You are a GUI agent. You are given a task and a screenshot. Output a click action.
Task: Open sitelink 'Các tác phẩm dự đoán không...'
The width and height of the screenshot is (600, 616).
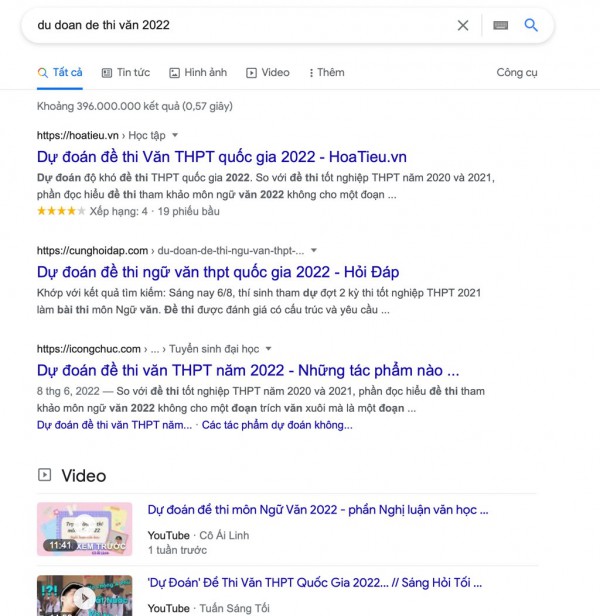pos(276,425)
